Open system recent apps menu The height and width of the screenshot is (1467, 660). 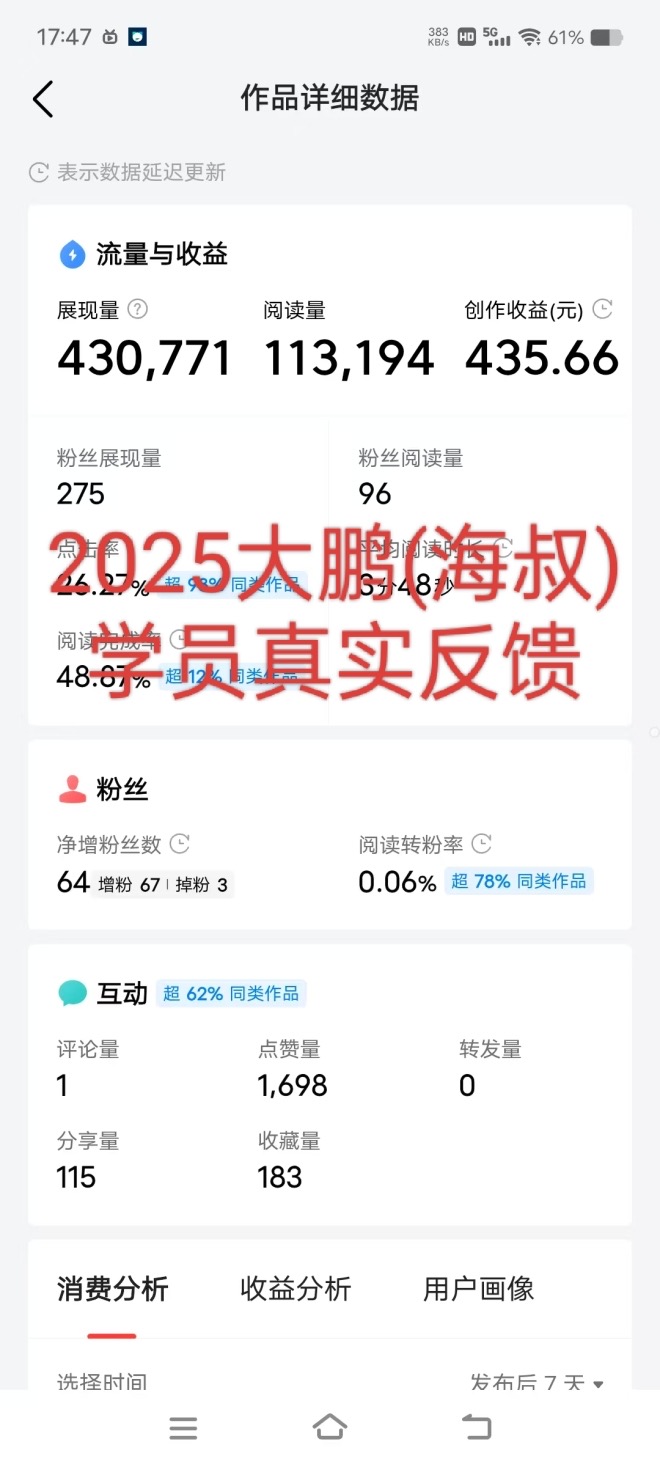click(183, 1428)
